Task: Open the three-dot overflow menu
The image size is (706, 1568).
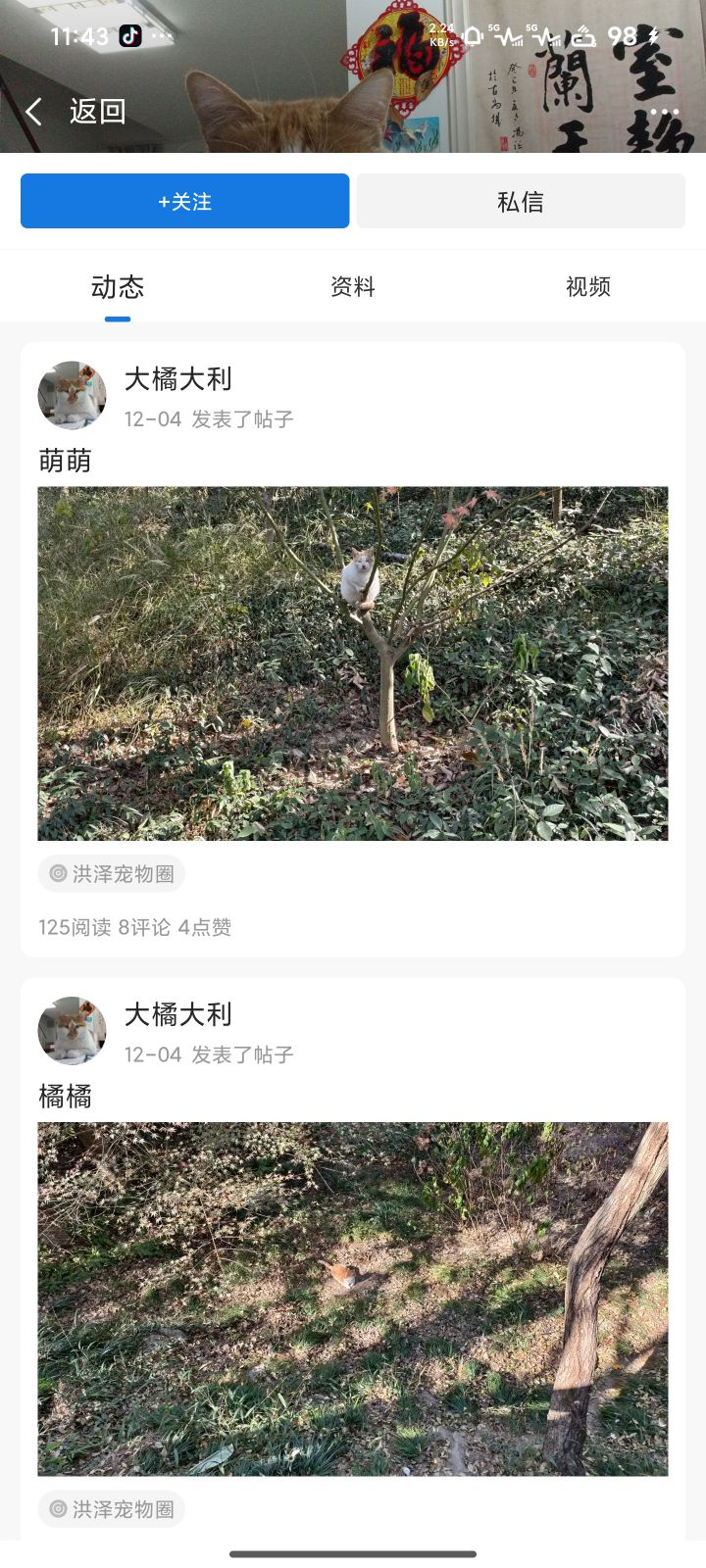Action: 664,112
